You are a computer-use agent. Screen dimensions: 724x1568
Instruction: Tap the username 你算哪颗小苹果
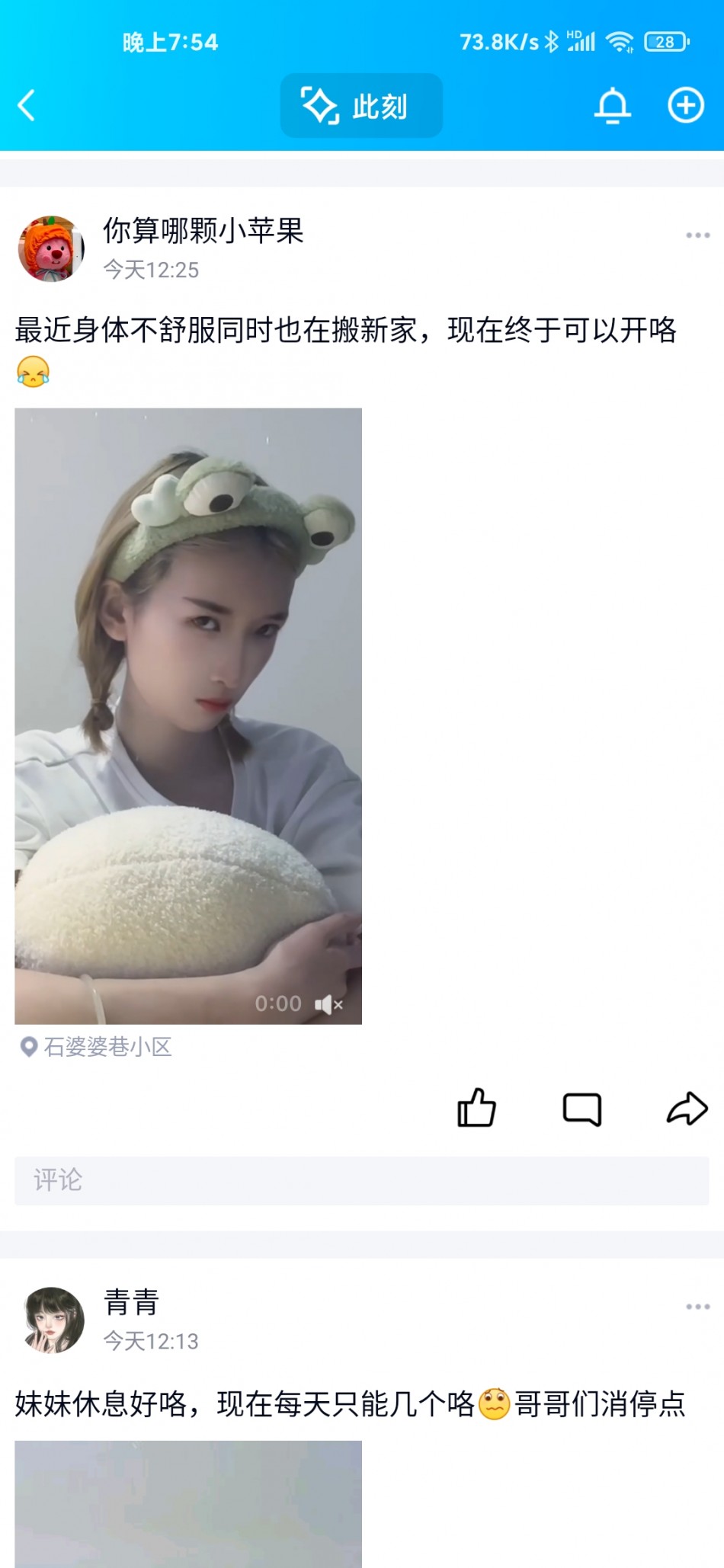click(203, 230)
